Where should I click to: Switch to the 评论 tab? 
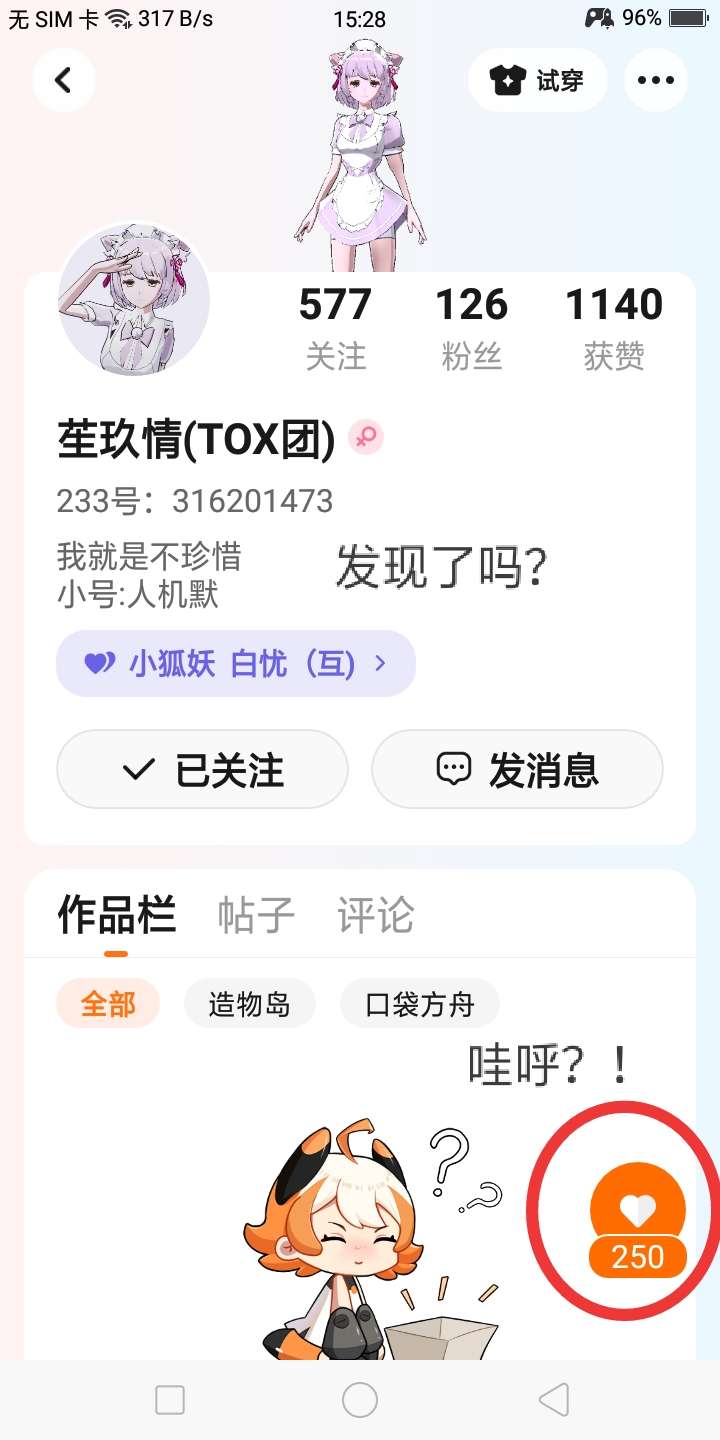click(375, 915)
